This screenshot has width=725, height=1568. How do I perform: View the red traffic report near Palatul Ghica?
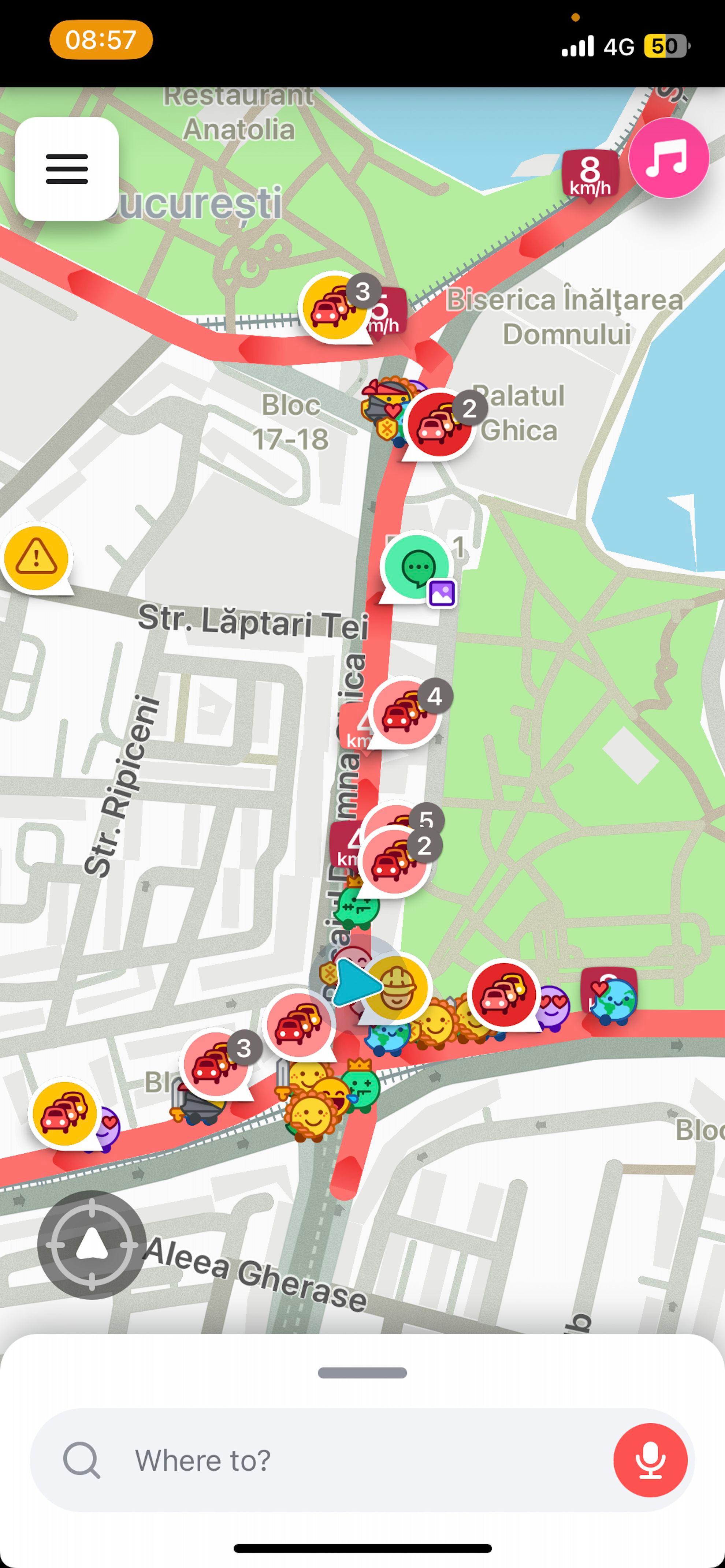439,424
